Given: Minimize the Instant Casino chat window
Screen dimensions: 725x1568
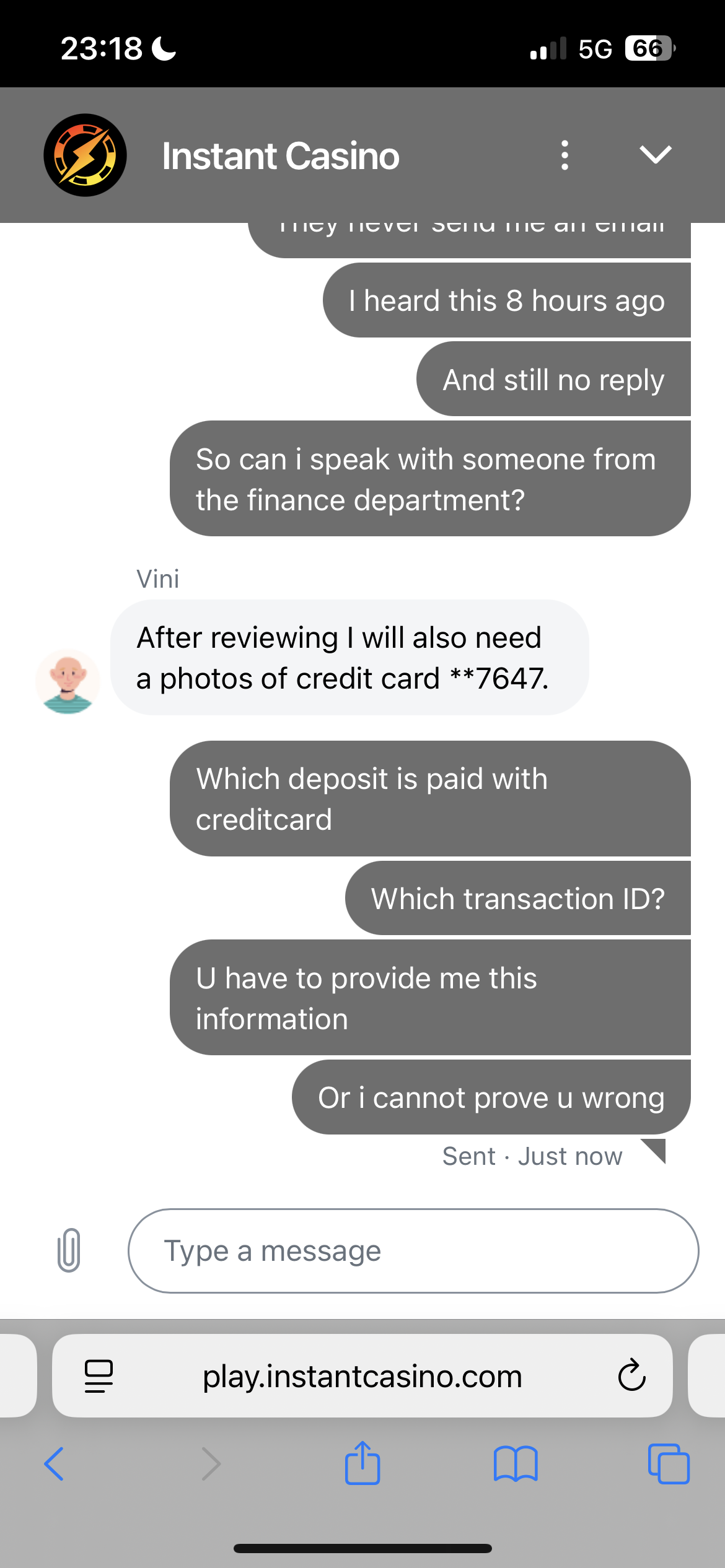Looking at the screenshot, I should pos(655,155).
